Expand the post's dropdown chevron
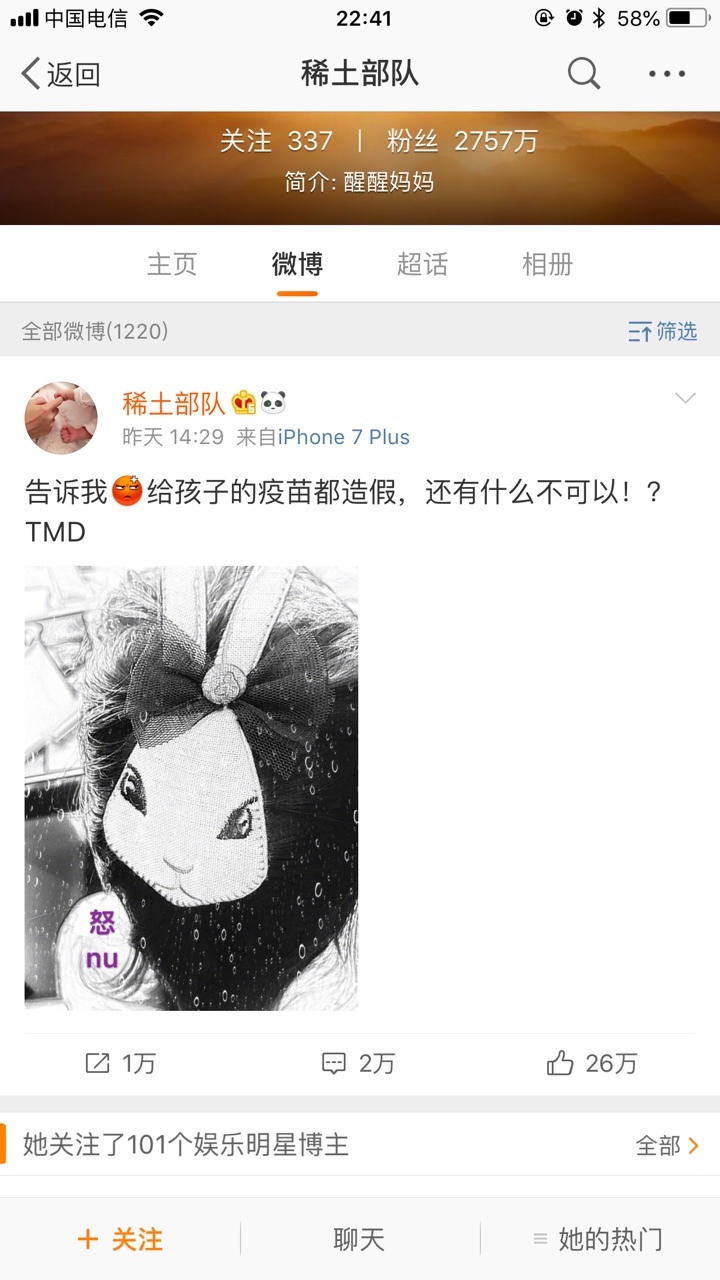720x1280 pixels. pyautogui.click(x=685, y=399)
